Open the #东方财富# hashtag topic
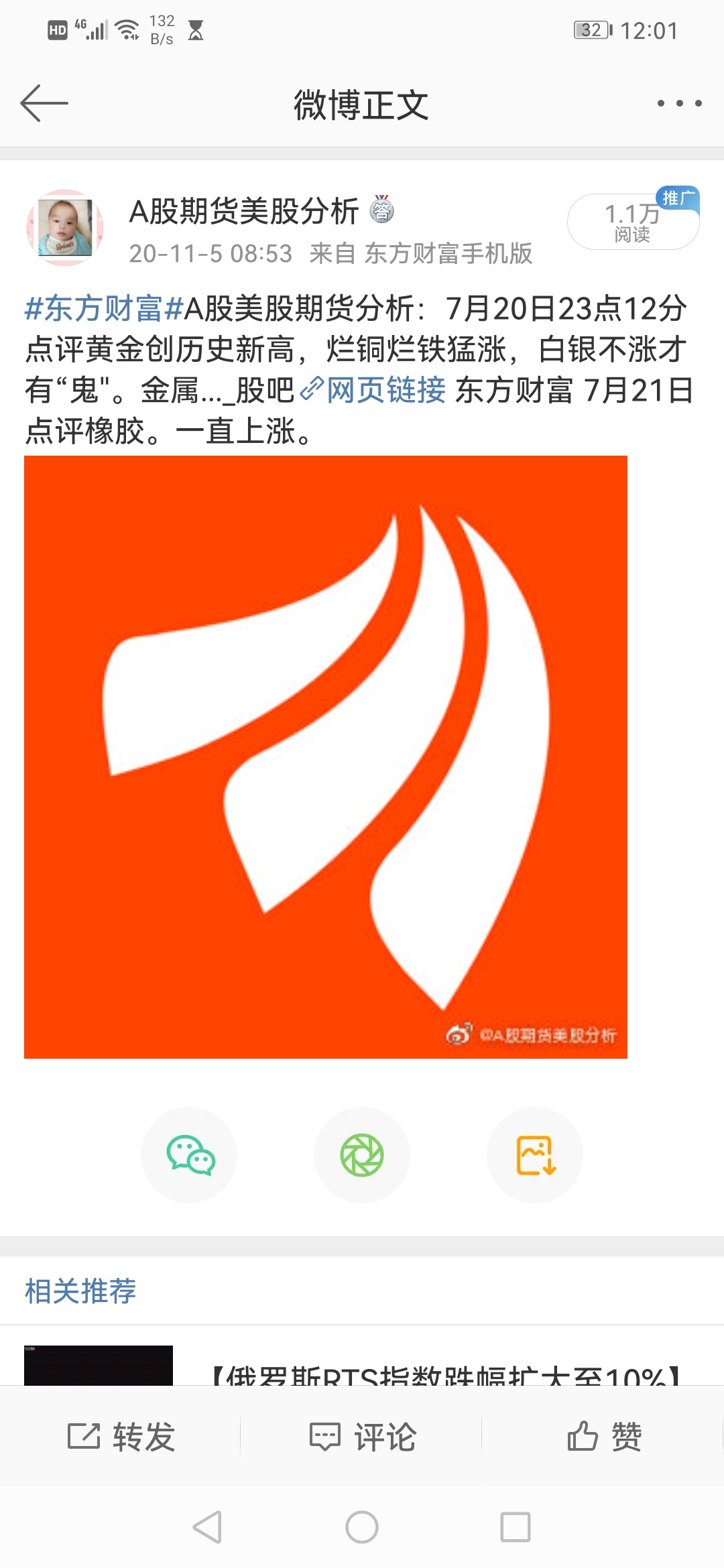This screenshot has height=1568, width=724. 104,309
